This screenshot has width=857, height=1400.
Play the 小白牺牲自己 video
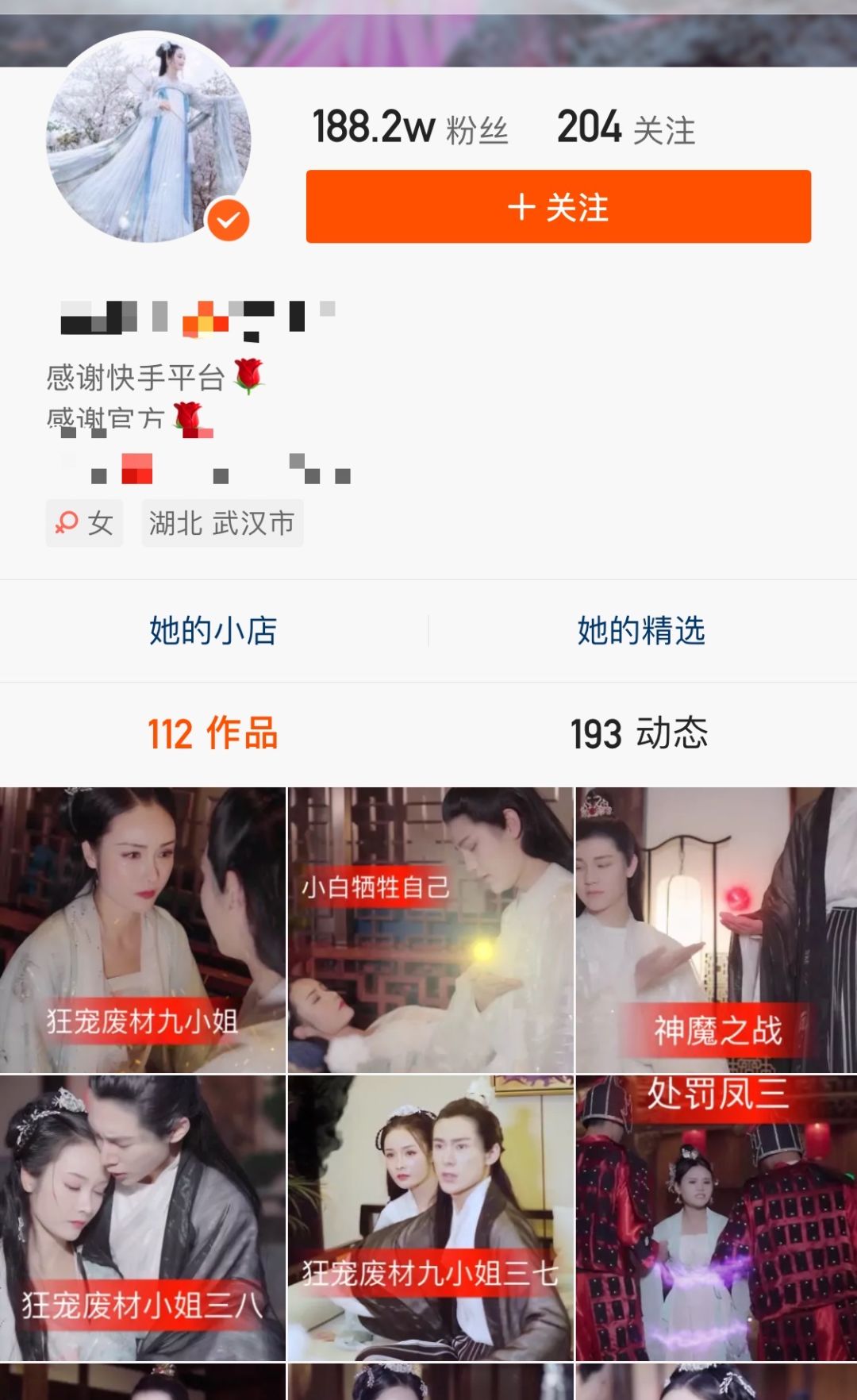click(430, 929)
